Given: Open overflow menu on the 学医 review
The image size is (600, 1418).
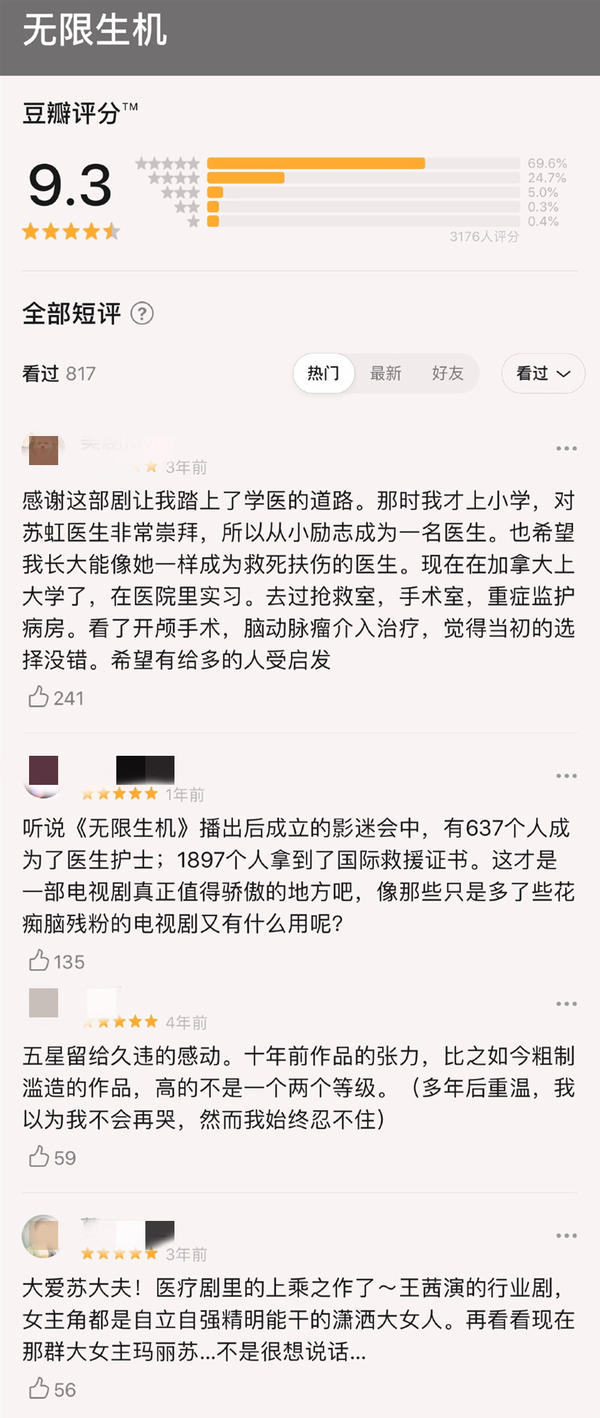Looking at the screenshot, I should click(x=566, y=449).
